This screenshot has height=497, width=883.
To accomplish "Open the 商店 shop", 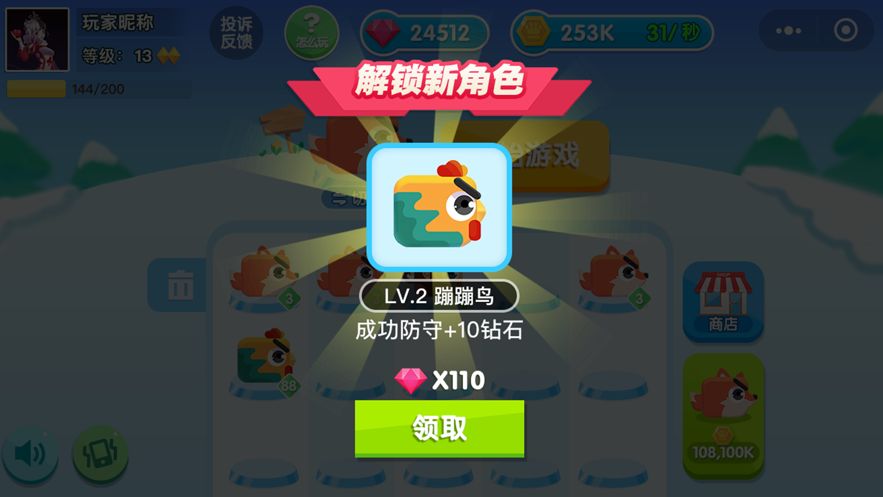I will click(x=723, y=301).
